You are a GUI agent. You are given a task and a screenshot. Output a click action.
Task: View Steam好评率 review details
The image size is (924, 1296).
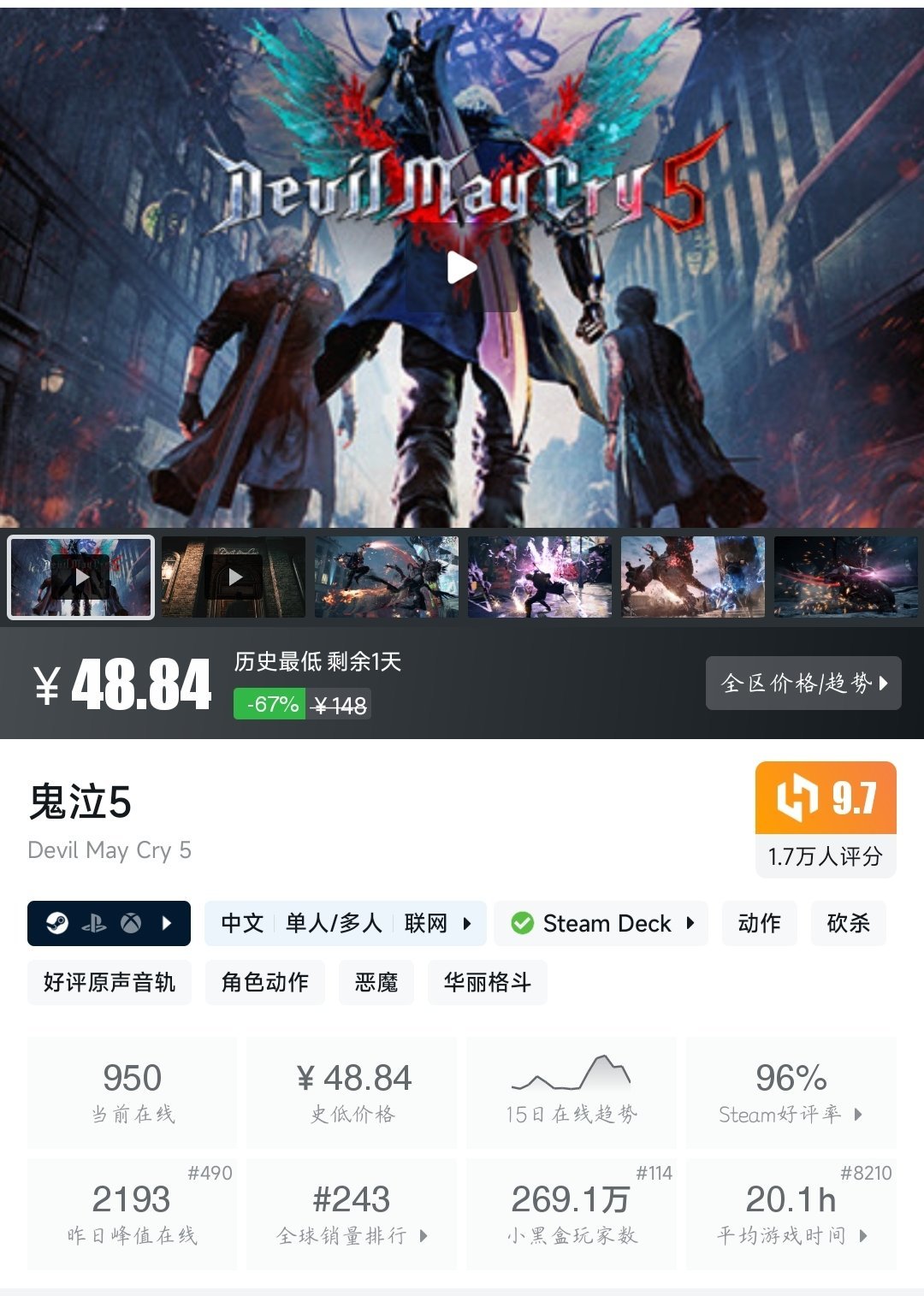click(x=791, y=1092)
